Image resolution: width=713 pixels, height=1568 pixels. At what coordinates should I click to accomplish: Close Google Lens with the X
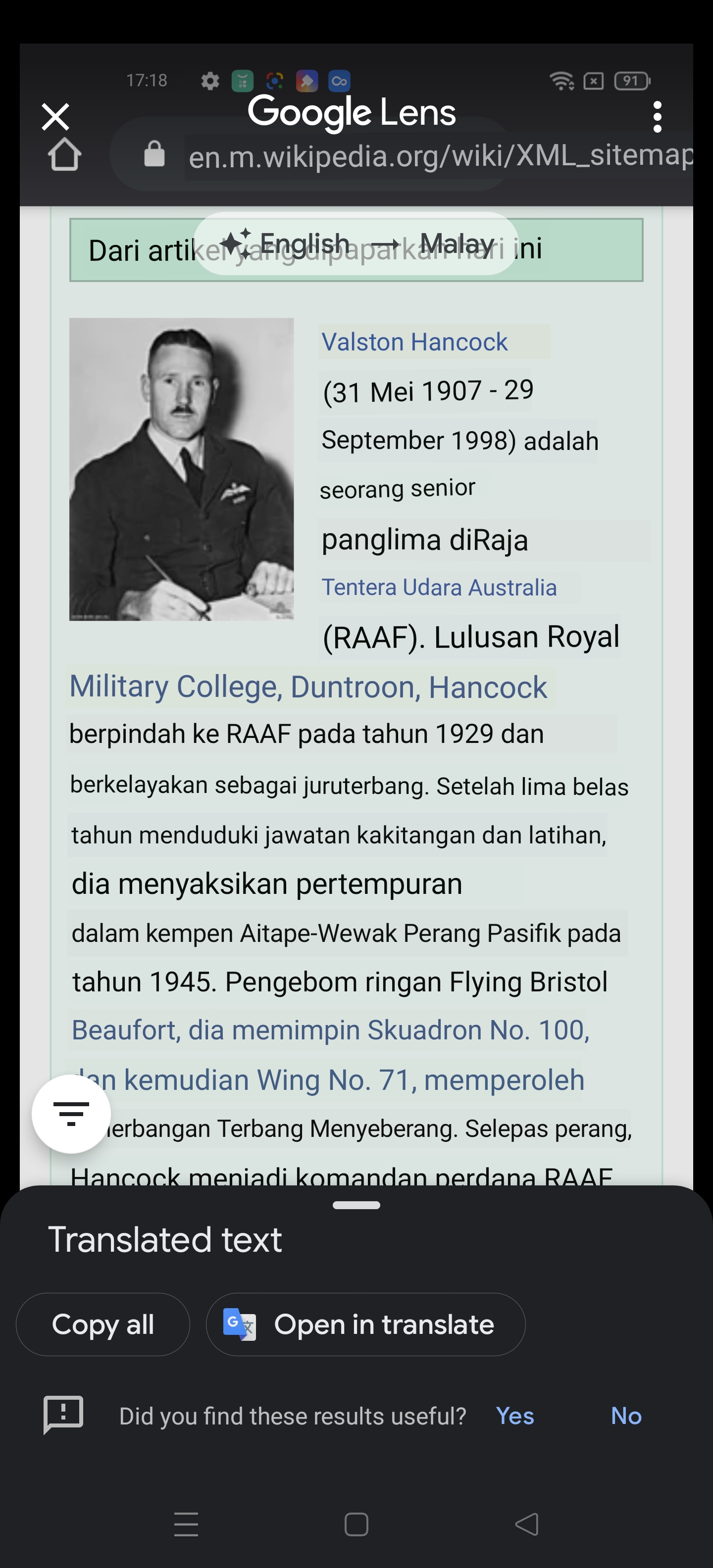tap(55, 116)
